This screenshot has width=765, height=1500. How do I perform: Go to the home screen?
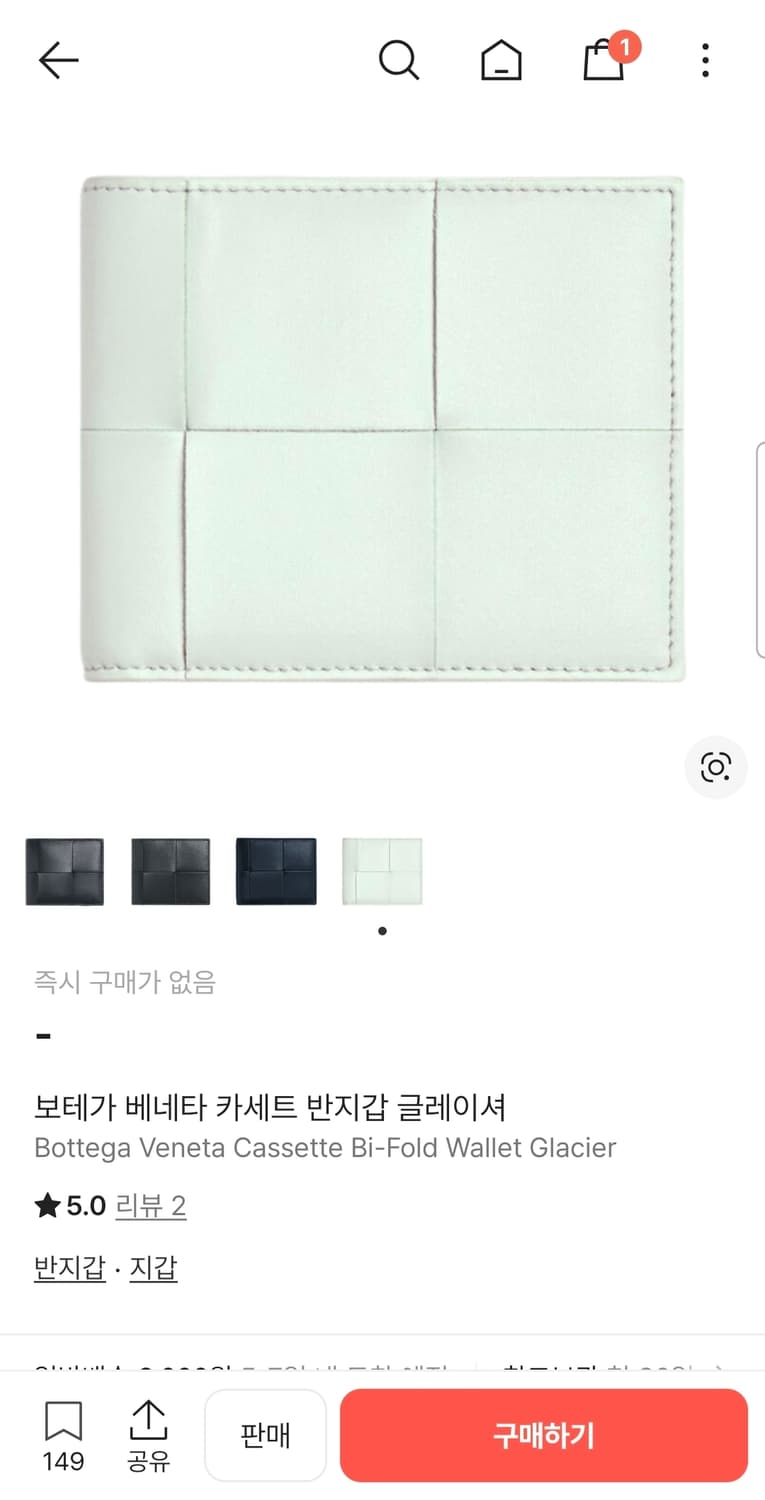click(501, 60)
